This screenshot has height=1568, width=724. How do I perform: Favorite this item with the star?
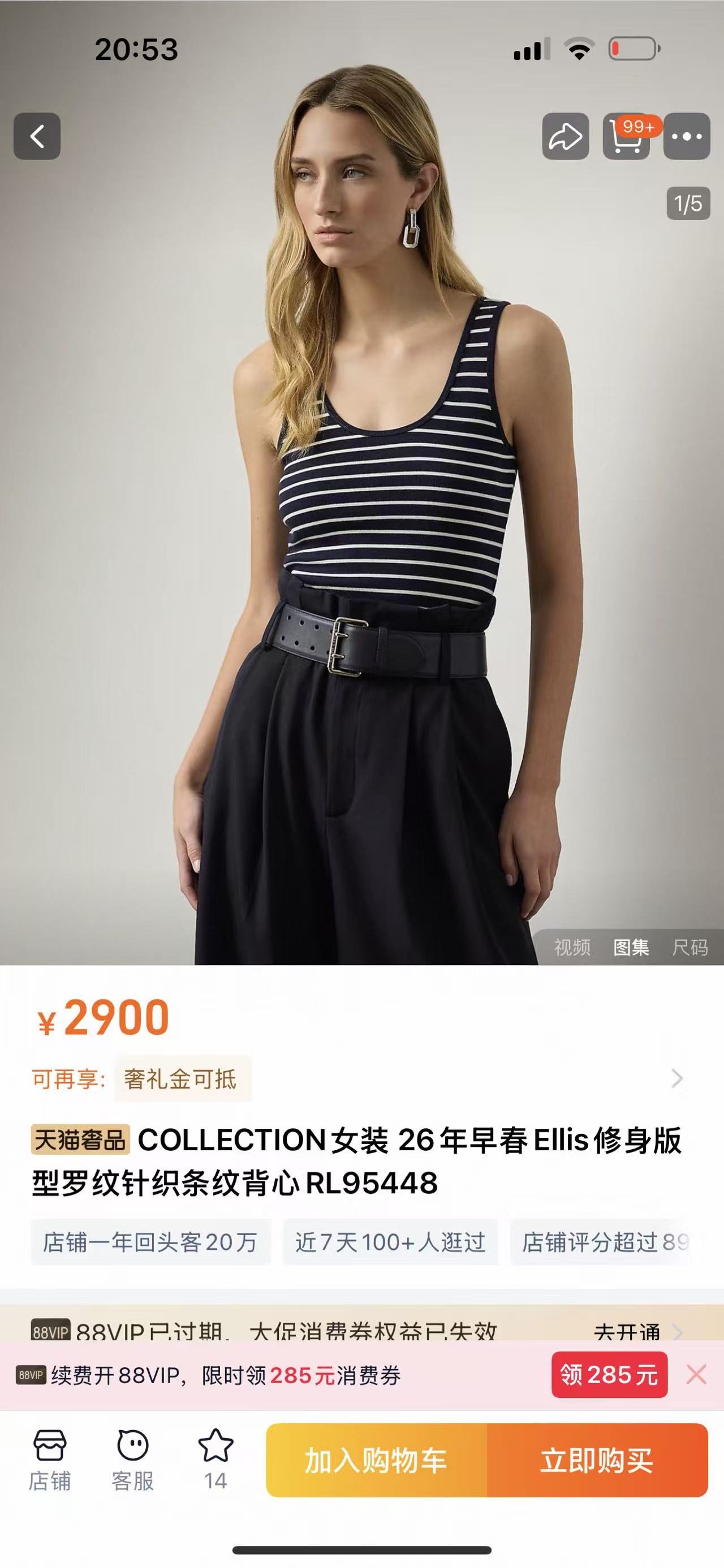coord(216,1459)
